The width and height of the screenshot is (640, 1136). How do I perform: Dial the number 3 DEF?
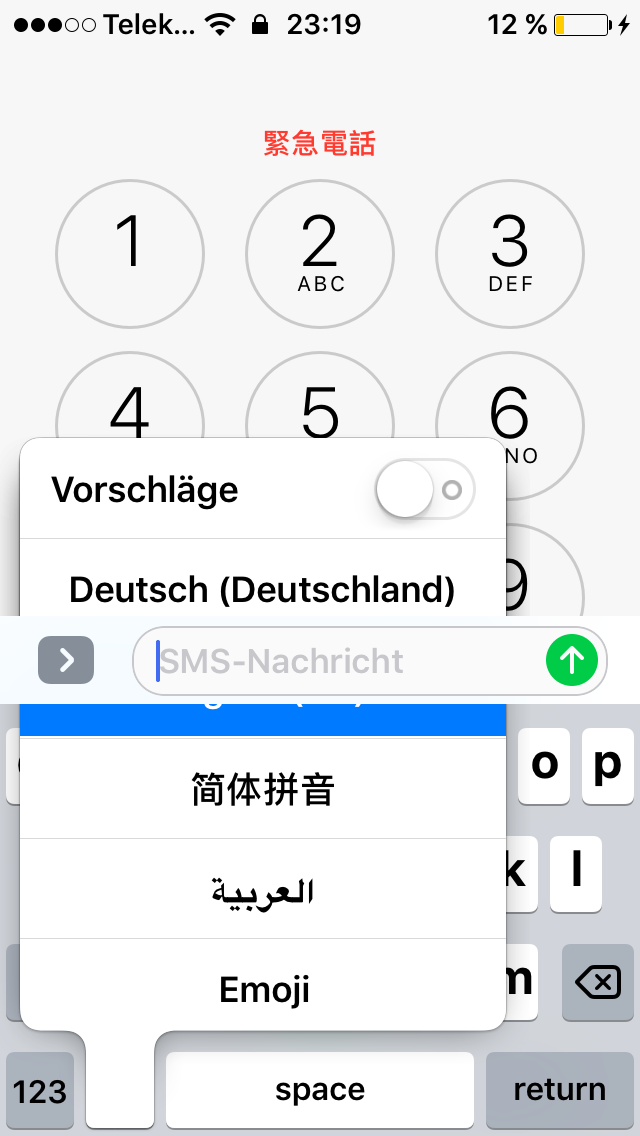[510, 254]
